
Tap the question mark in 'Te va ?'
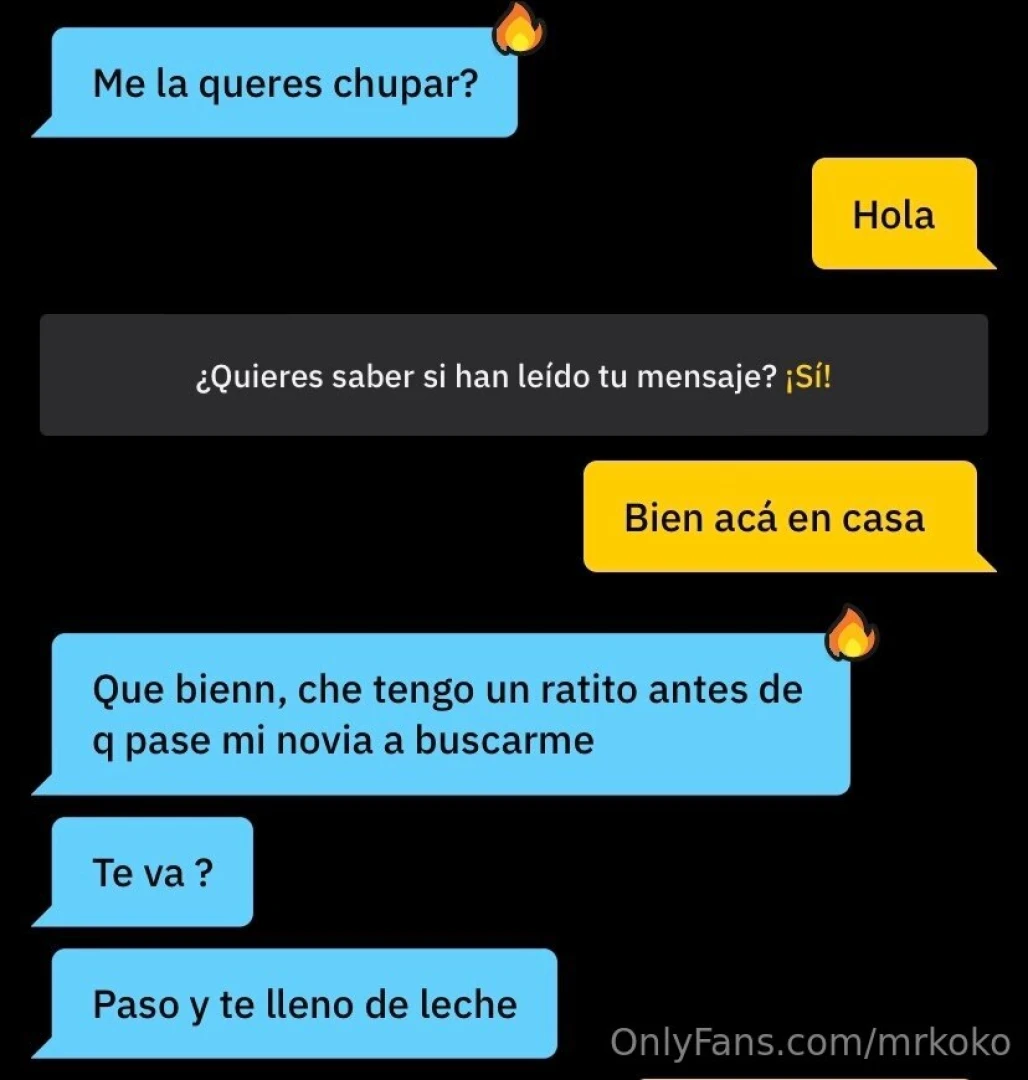coord(204,872)
